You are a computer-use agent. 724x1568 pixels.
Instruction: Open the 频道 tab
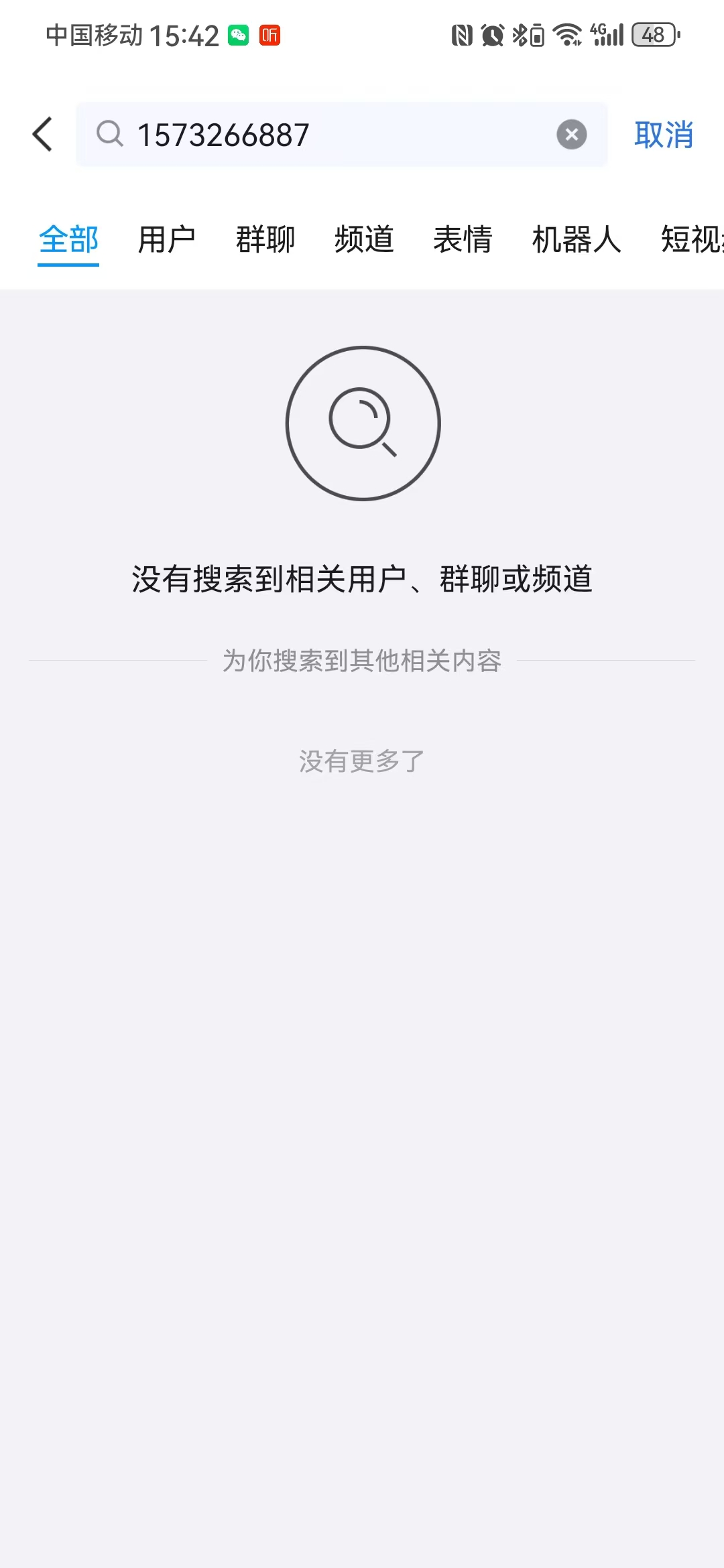coord(364,239)
